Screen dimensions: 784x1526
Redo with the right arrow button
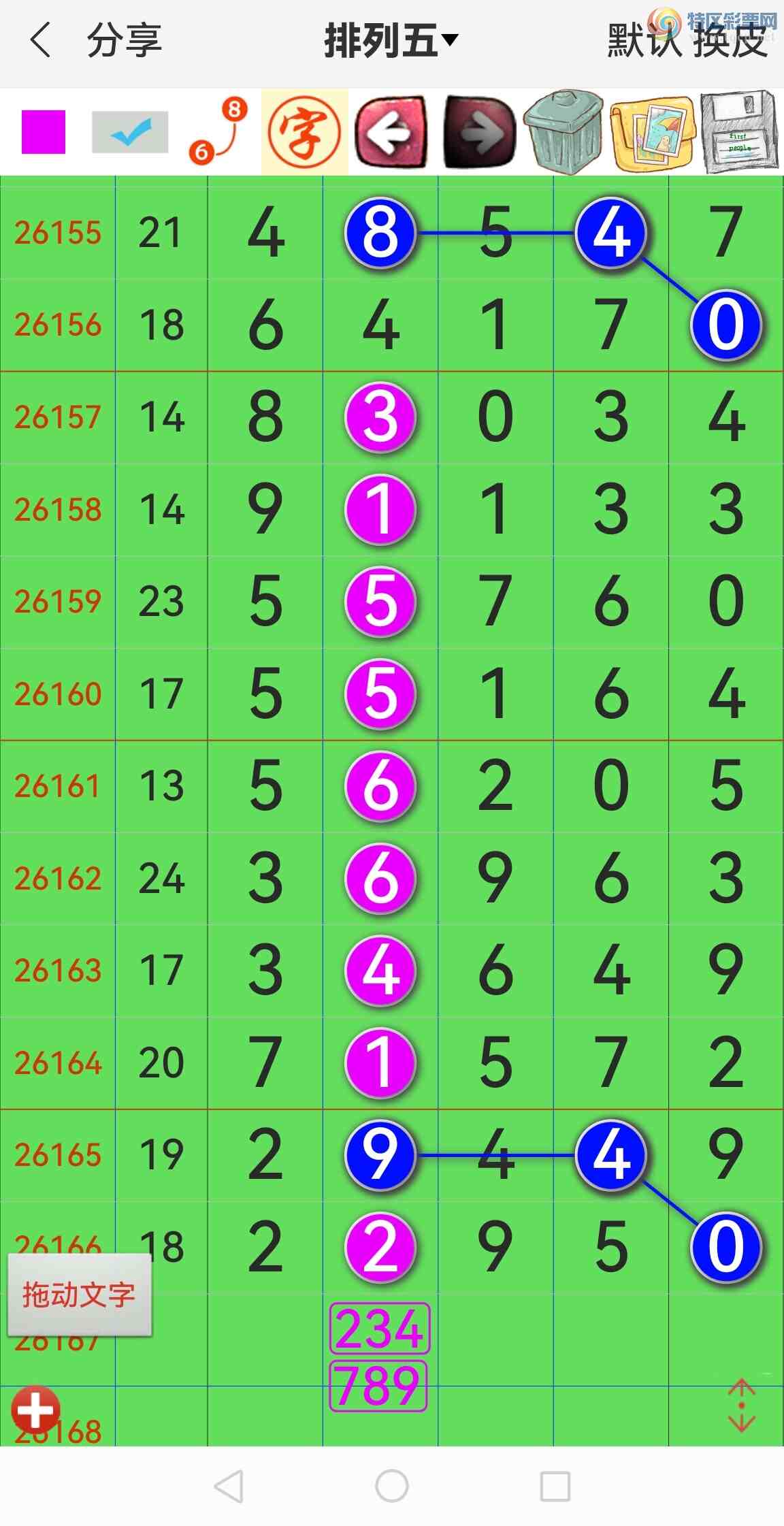pyautogui.click(x=479, y=132)
